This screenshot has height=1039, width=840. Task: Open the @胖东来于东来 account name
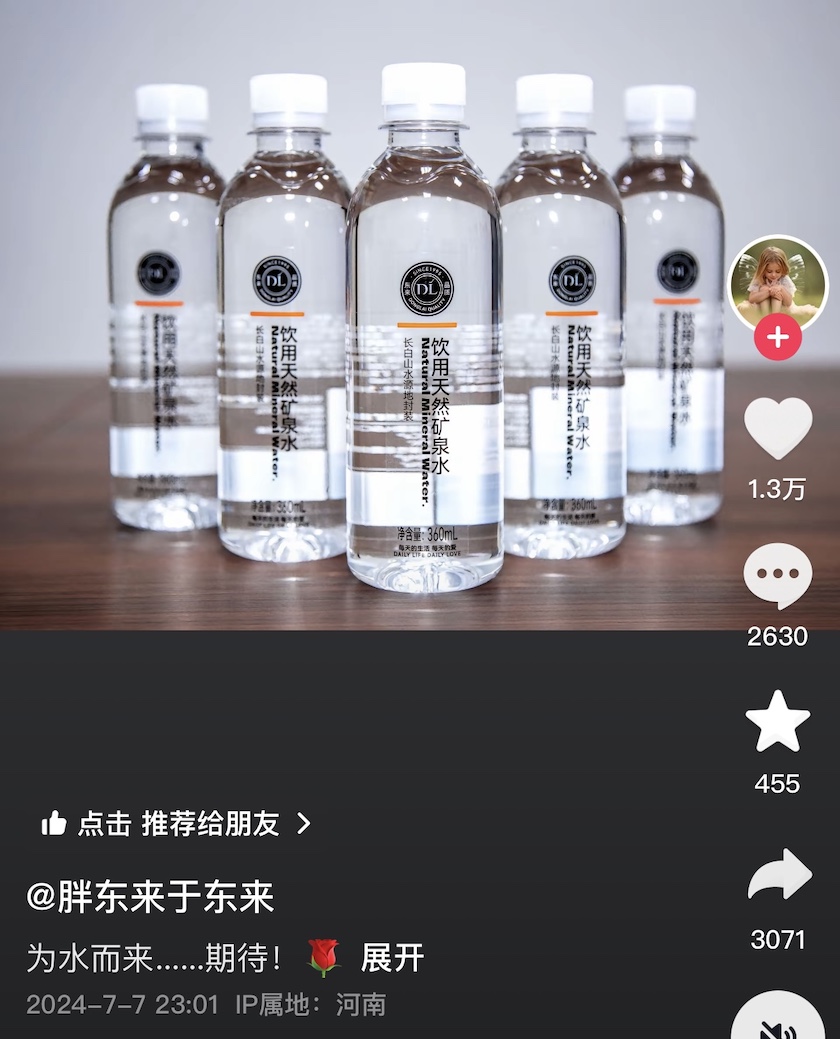coord(150,896)
